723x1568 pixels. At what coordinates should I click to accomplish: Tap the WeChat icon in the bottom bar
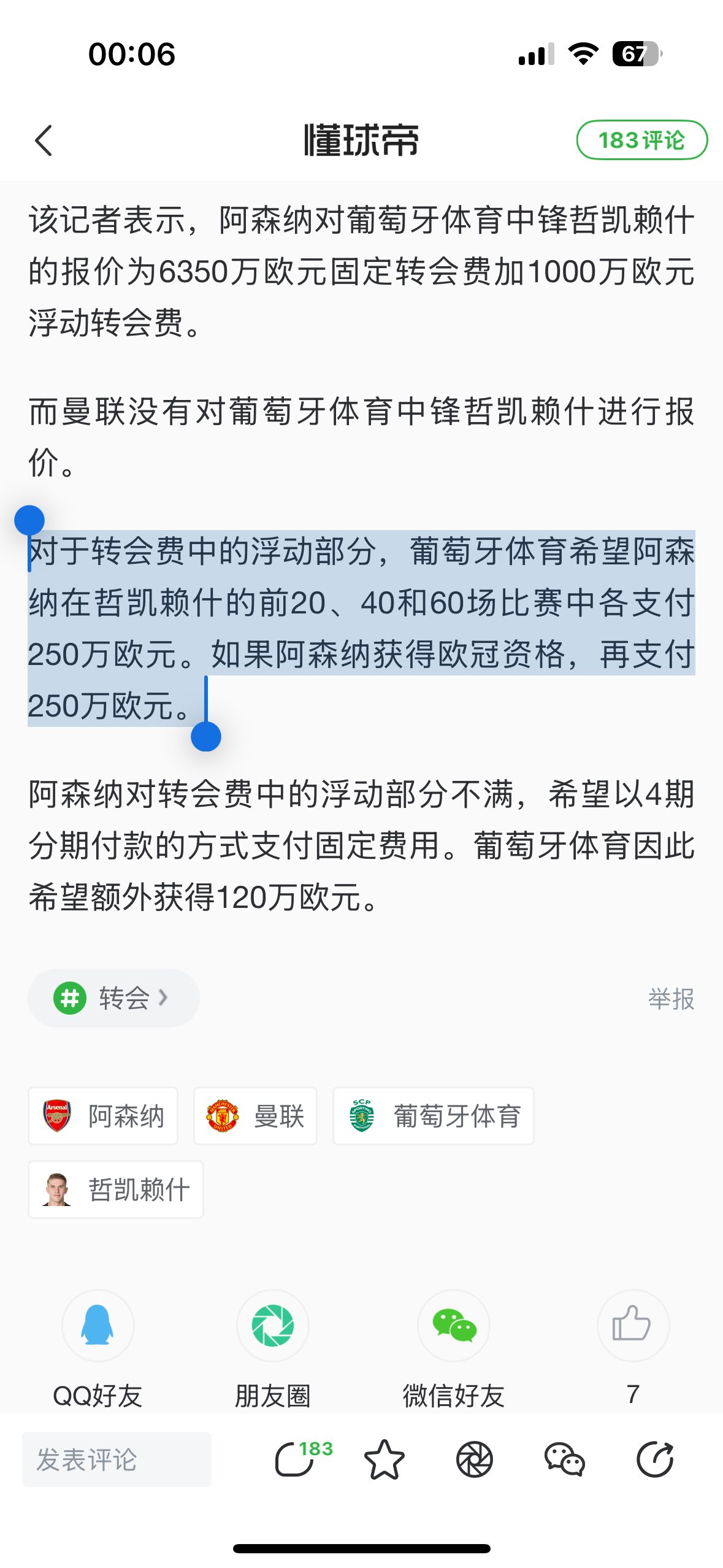pos(565,1459)
